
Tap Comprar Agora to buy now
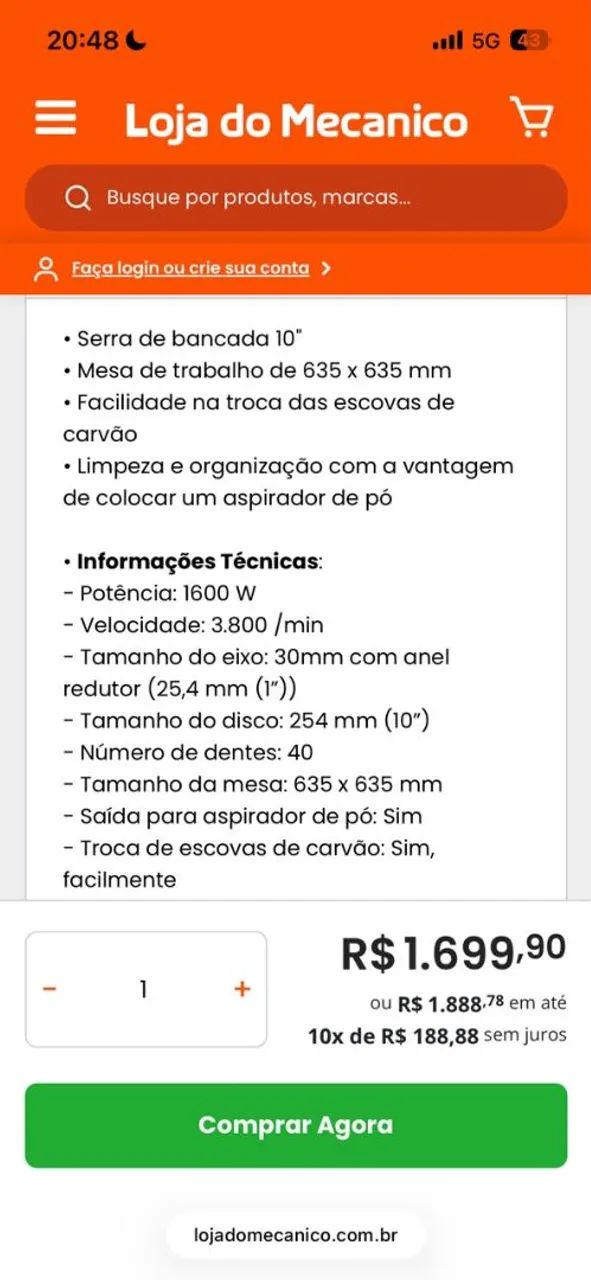(x=296, y=1125)
